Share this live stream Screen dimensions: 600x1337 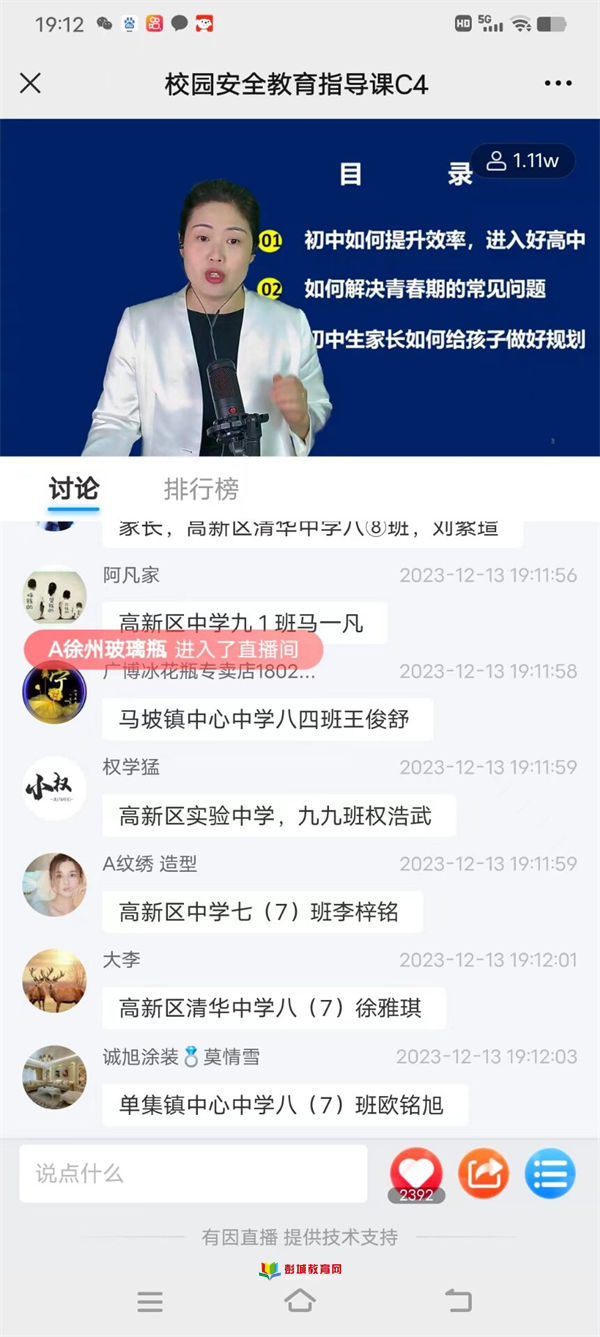pos(483,1173)
